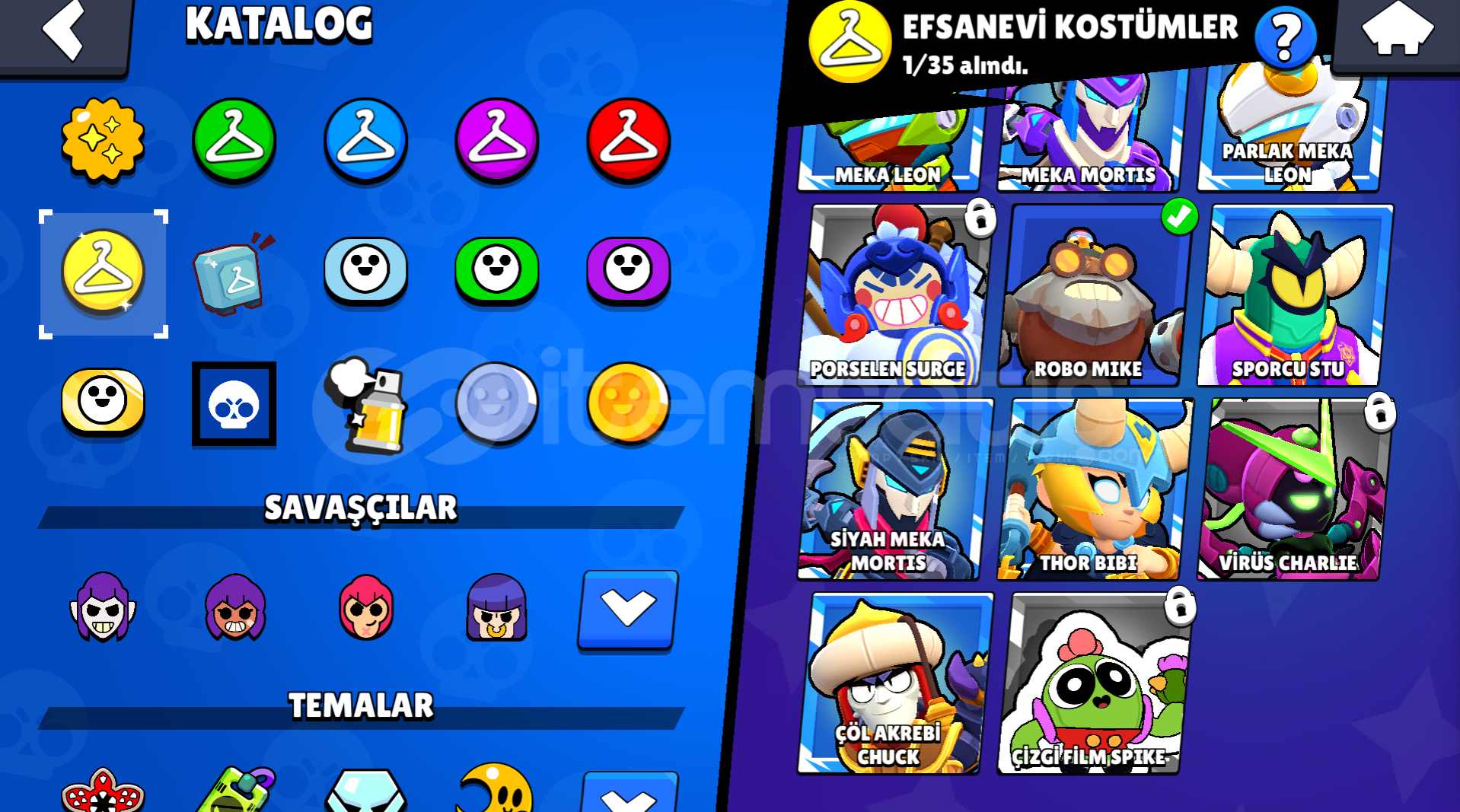Select the blue hanger skin category
This screenshot has height=812, width=1460.
[365, 141]
